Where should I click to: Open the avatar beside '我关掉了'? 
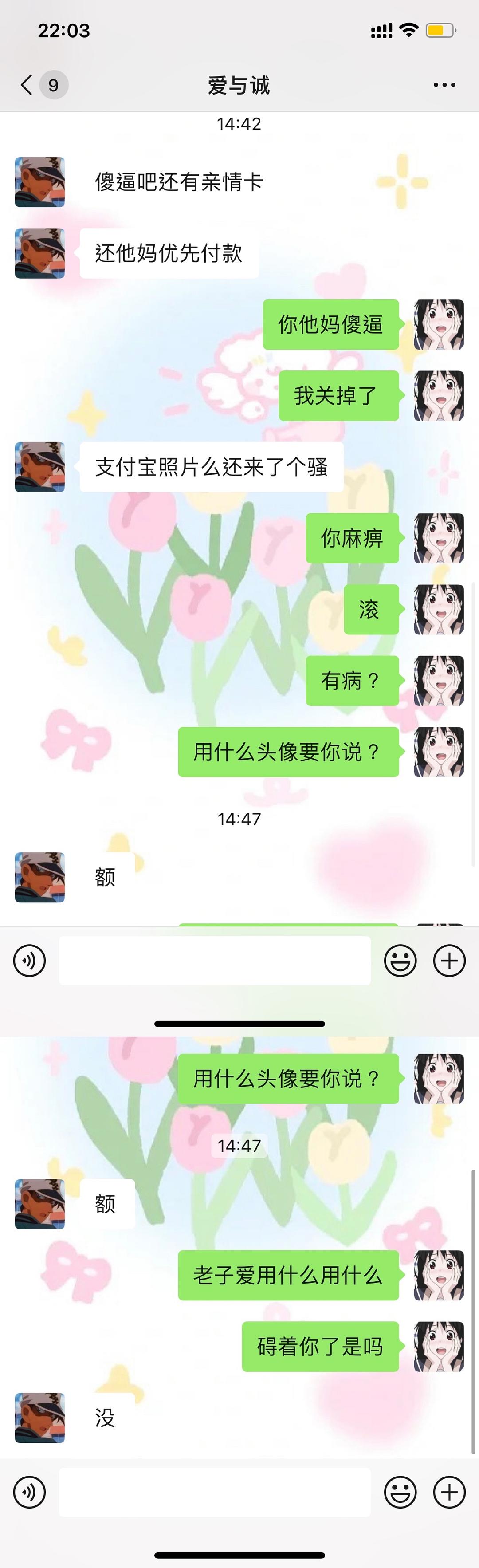tap(439, 396)
